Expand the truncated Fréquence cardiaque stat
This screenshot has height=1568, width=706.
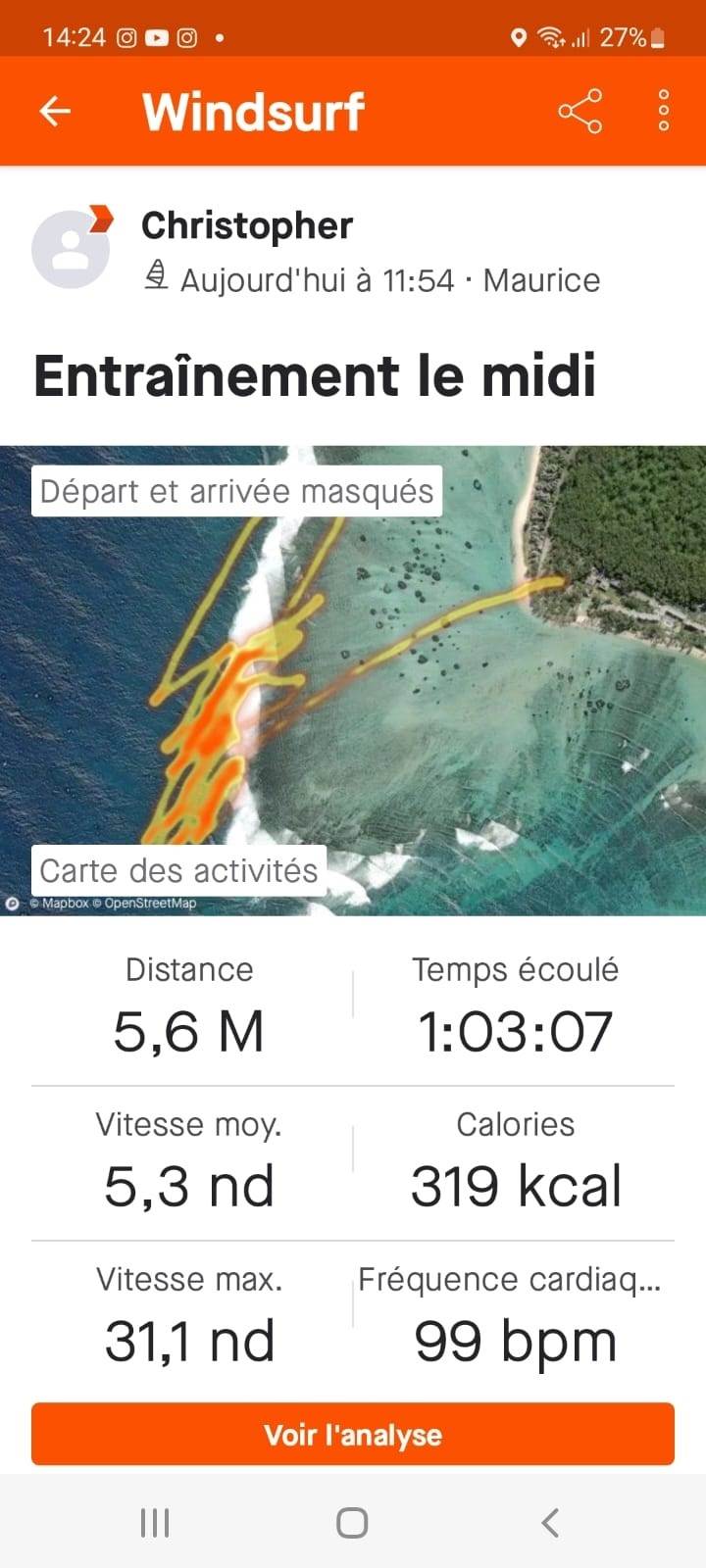click(x=510, y=1279)
